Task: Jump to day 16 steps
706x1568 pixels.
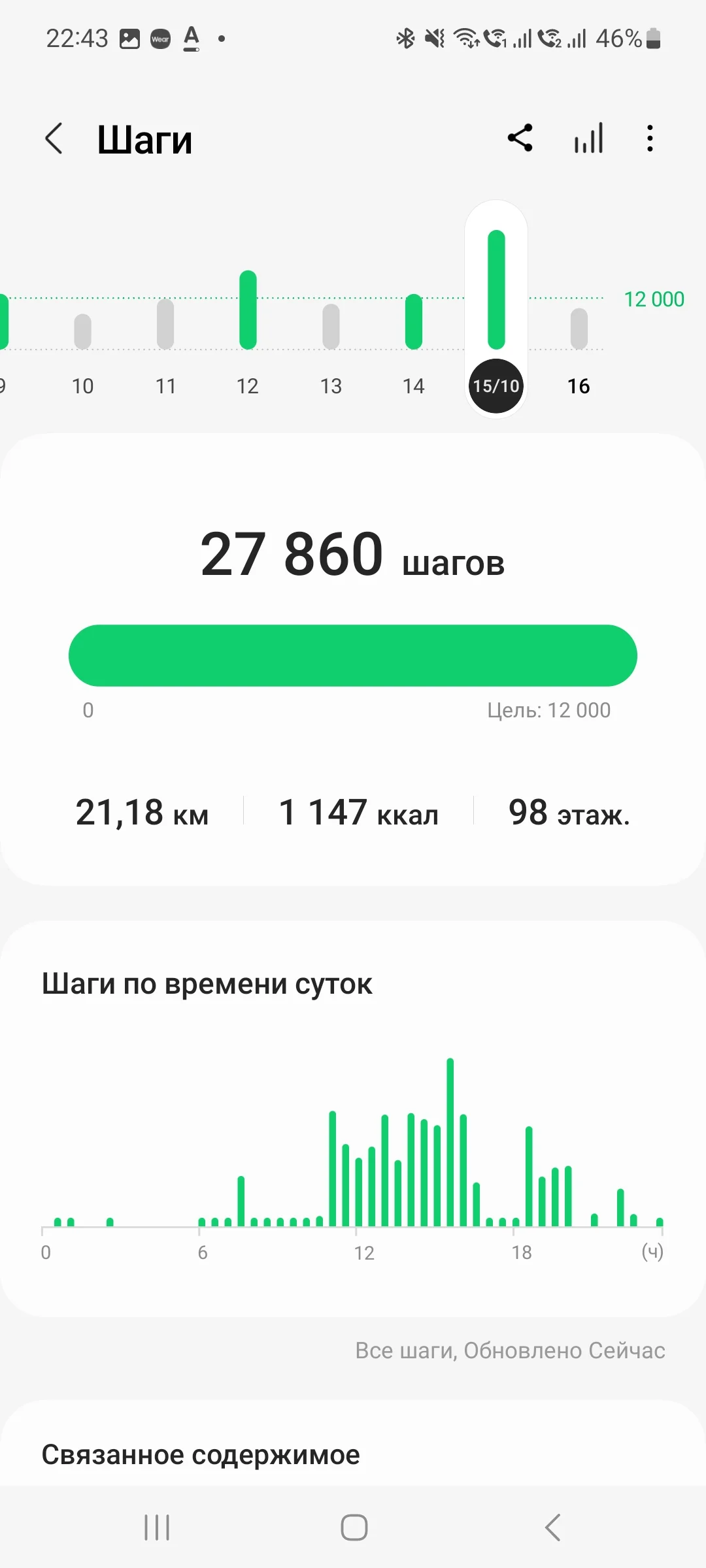Action: pyautogui.click(x=579, y=385)
